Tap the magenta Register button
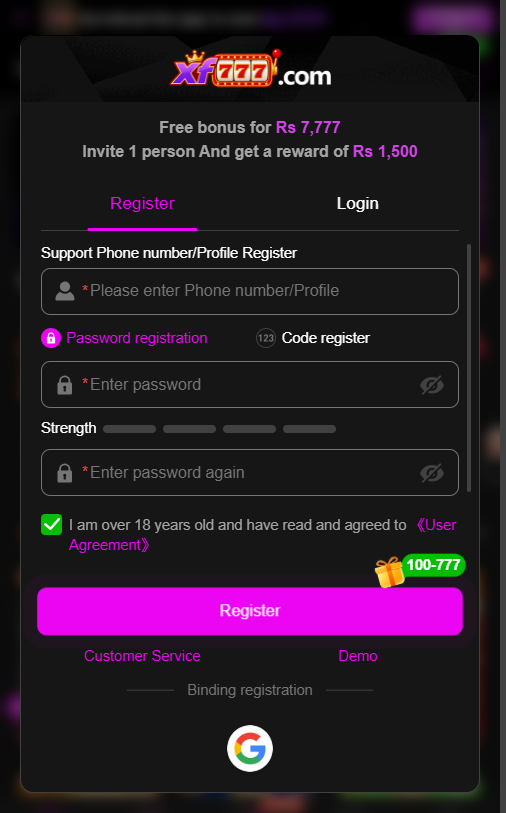506x813 pixels. [x=250, y=611]
